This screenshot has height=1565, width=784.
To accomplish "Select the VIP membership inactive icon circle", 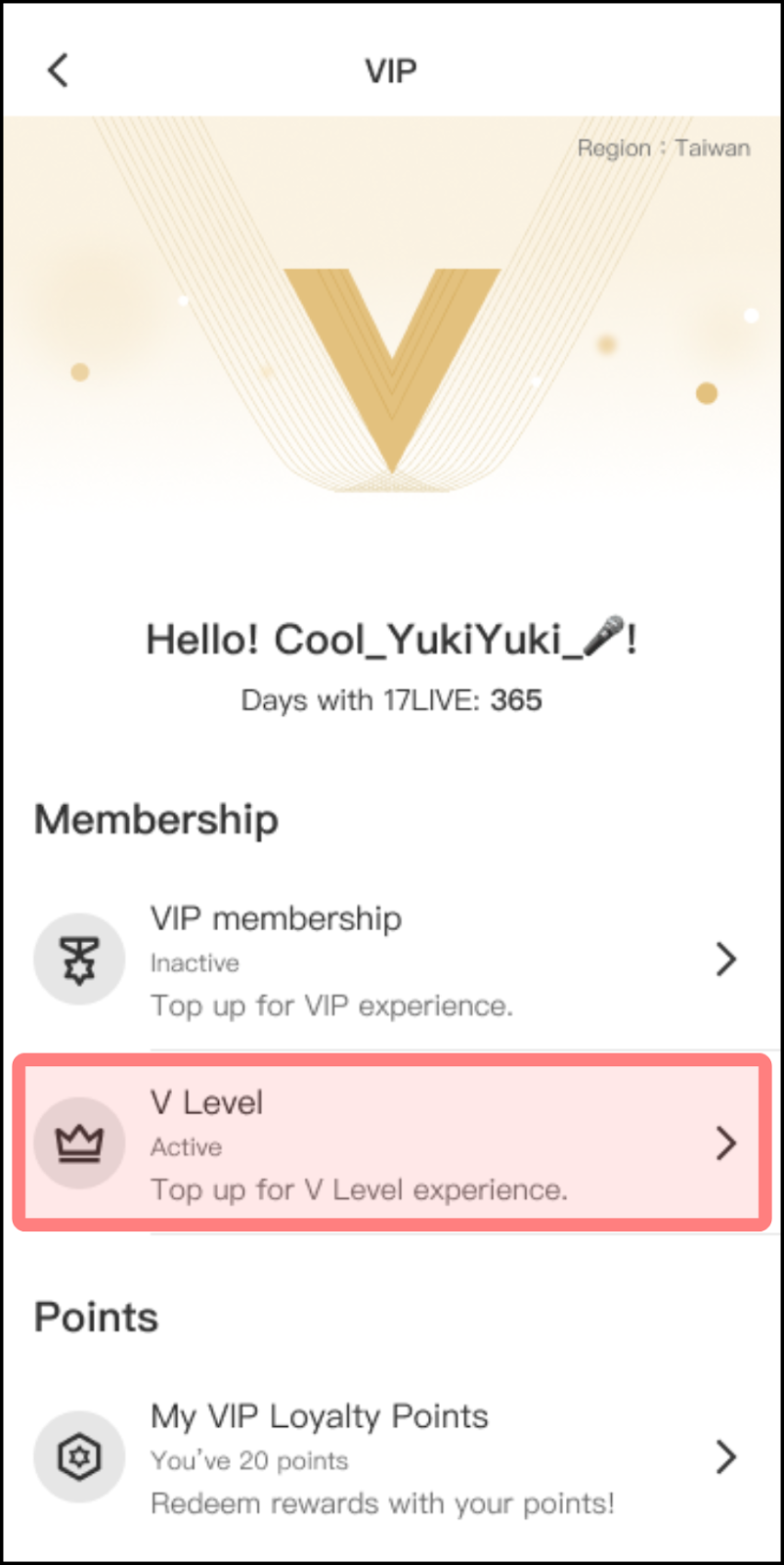I will (x=79, y=959).
